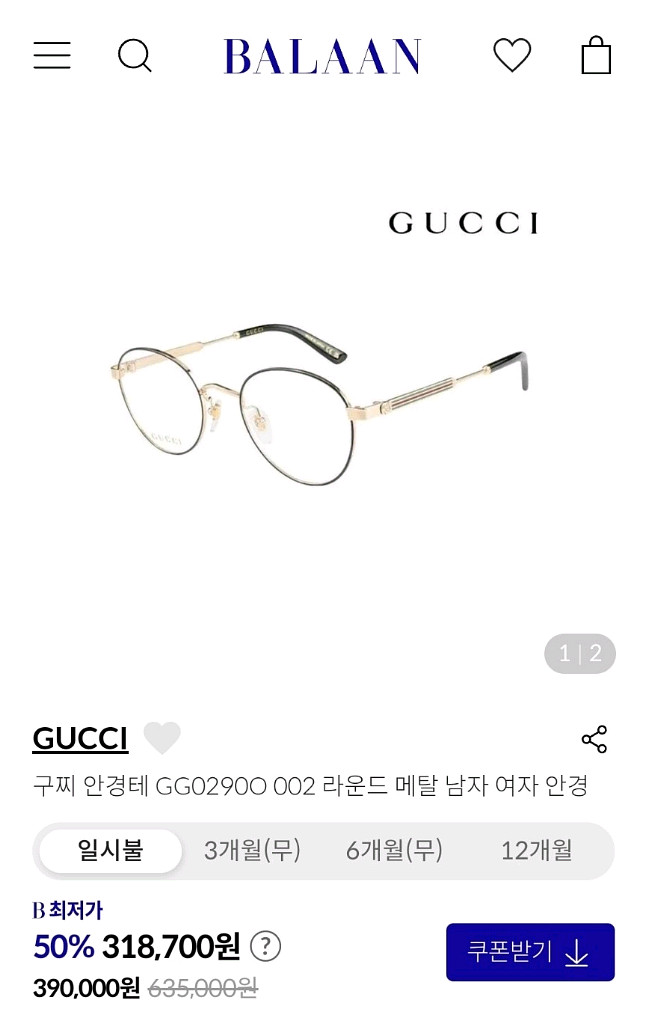Image resolution: width=646 pixels, height=1024 pixels.
Task: Switch to 6개월(무) installment
Action: pyautogui.click(x=394, y=851)
